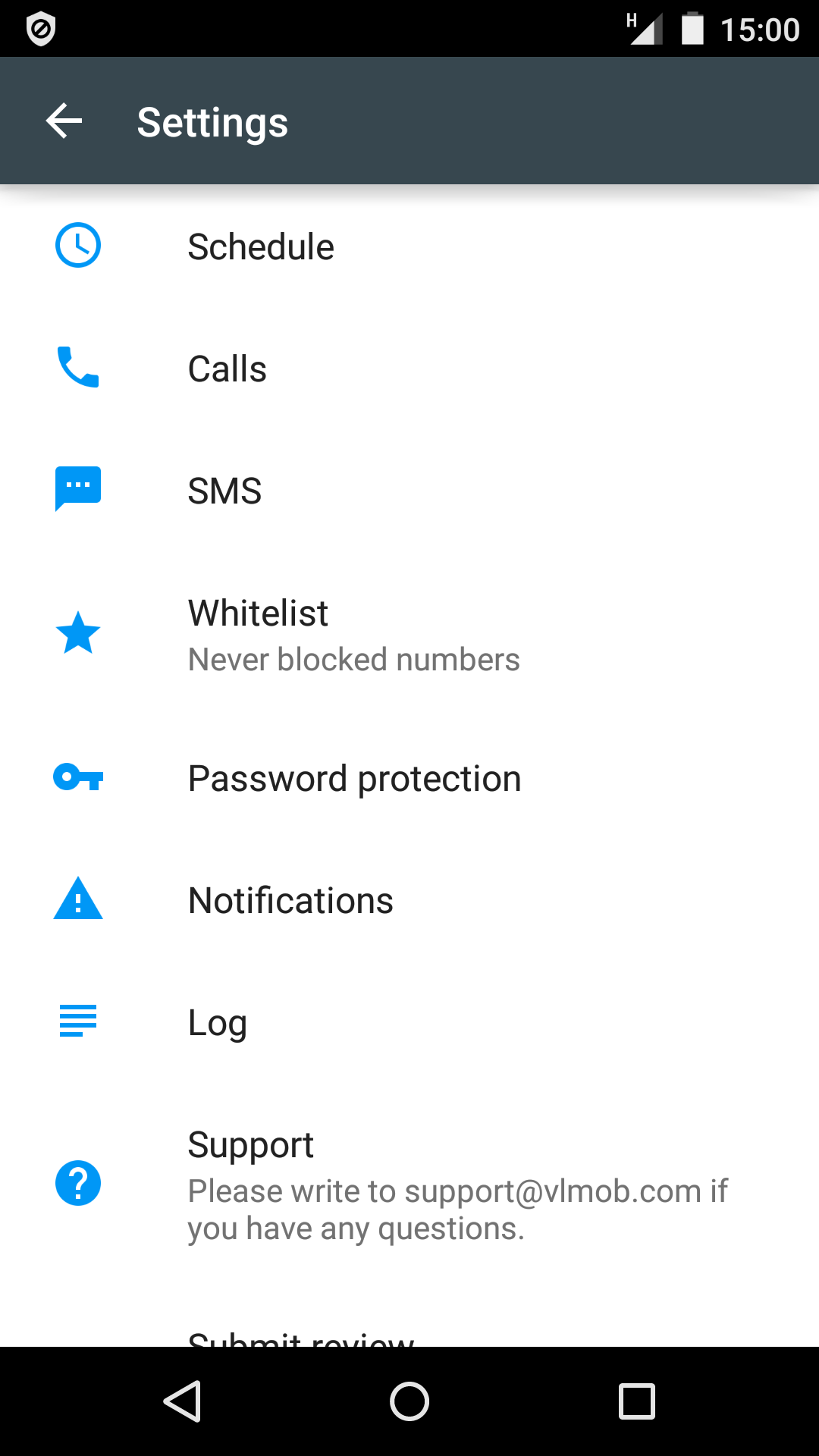Go back from Settings using the arrow

[64, 121]
